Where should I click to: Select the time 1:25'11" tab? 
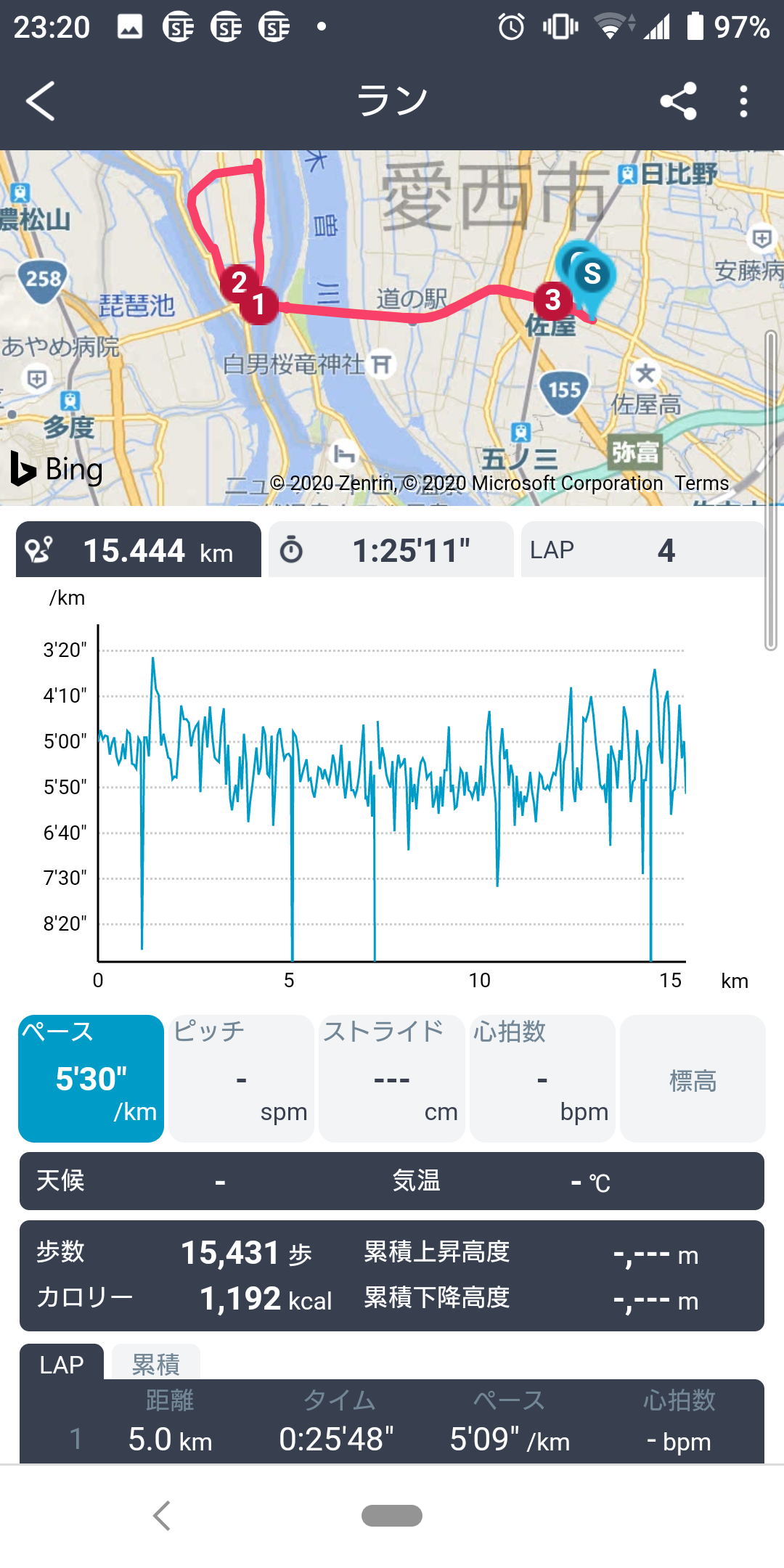(391, 550)
